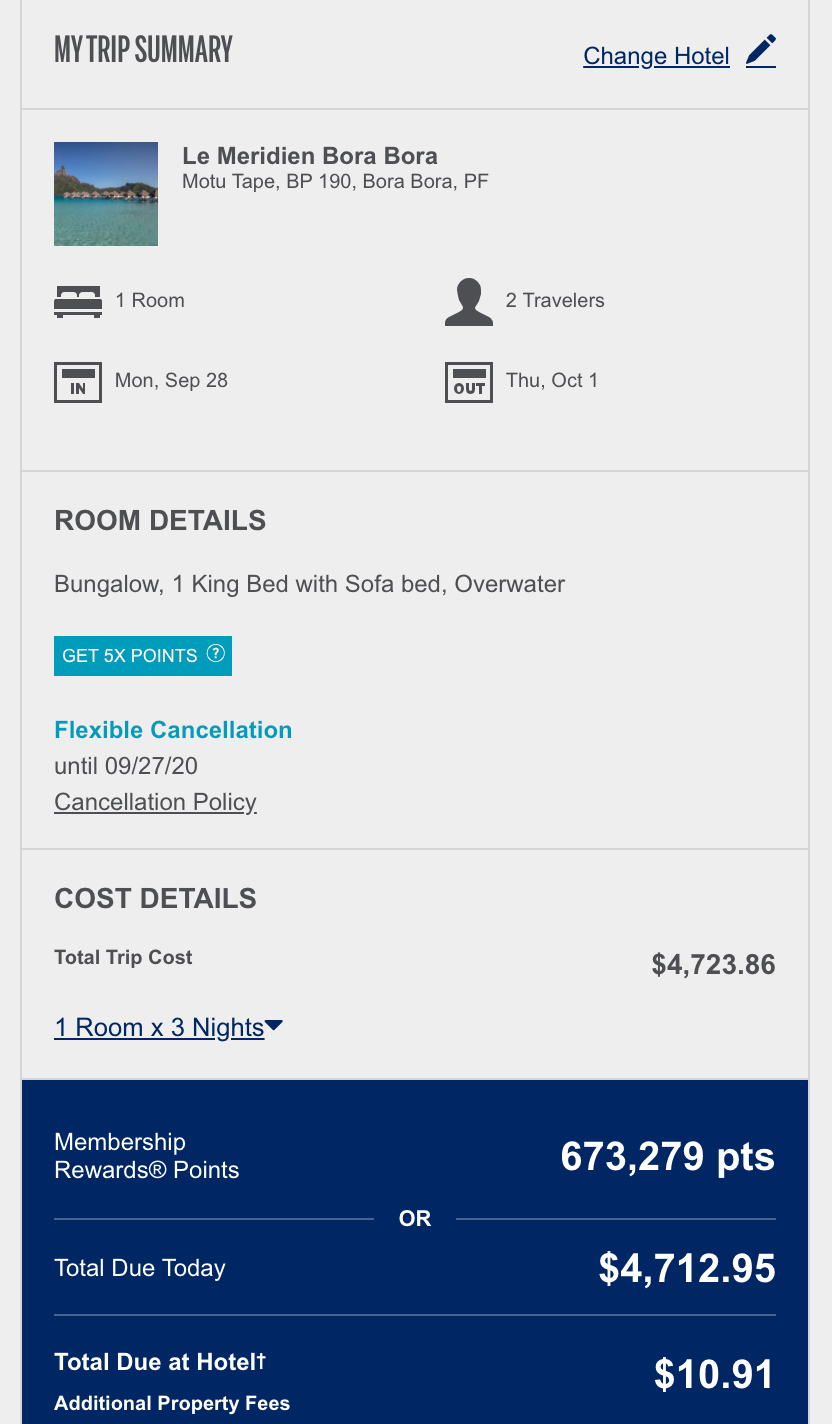
Task: Open the Cancellation Policy link
Action: pyautogui.click(x=155, y=802)
